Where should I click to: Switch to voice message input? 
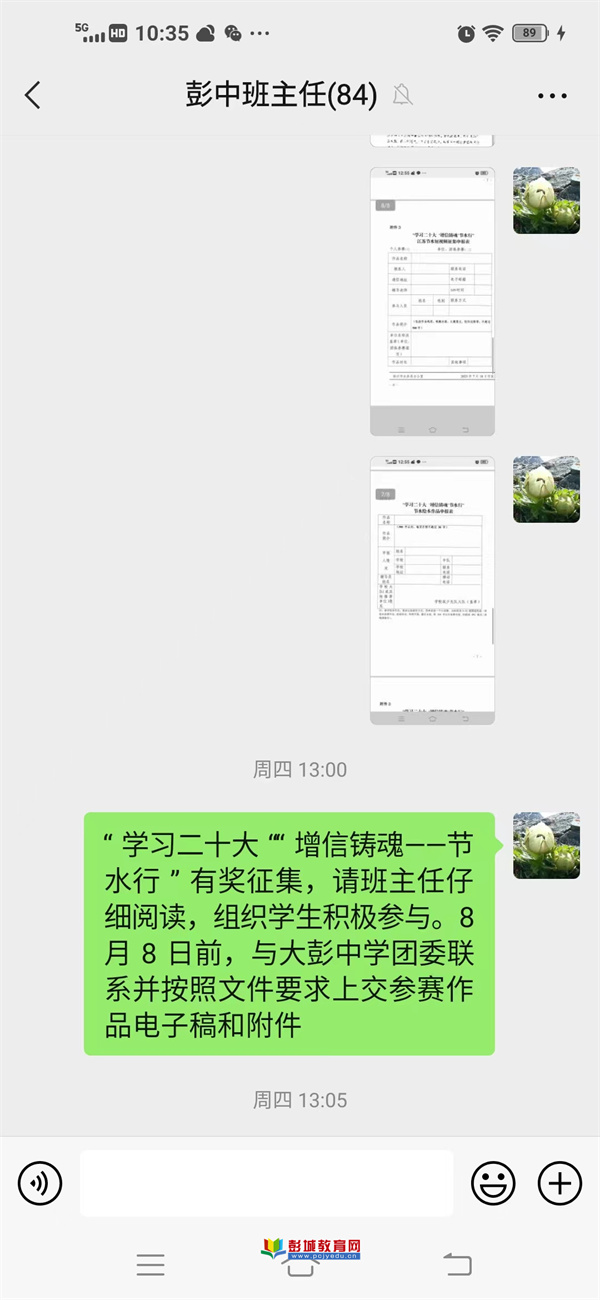(40, 1184)
